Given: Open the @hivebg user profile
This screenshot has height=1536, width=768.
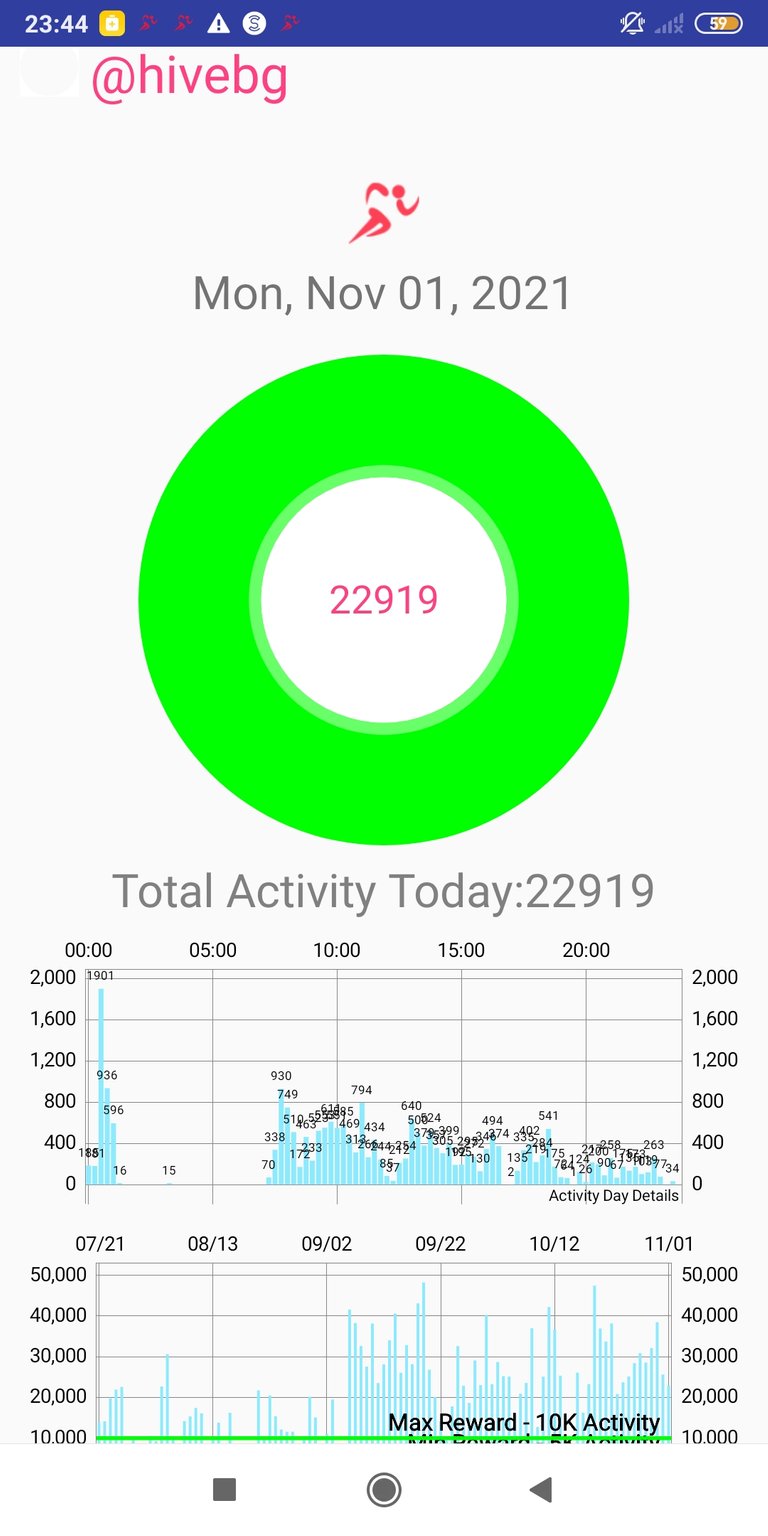Looking at the screenshot, I should [x=189, y=79].
